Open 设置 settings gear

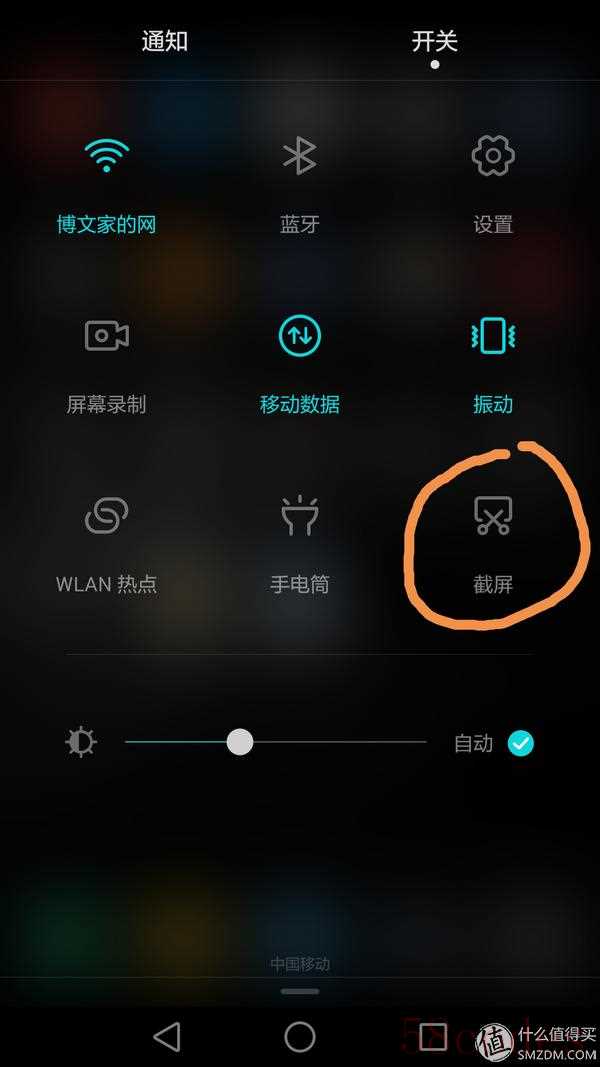pos(492,156)
